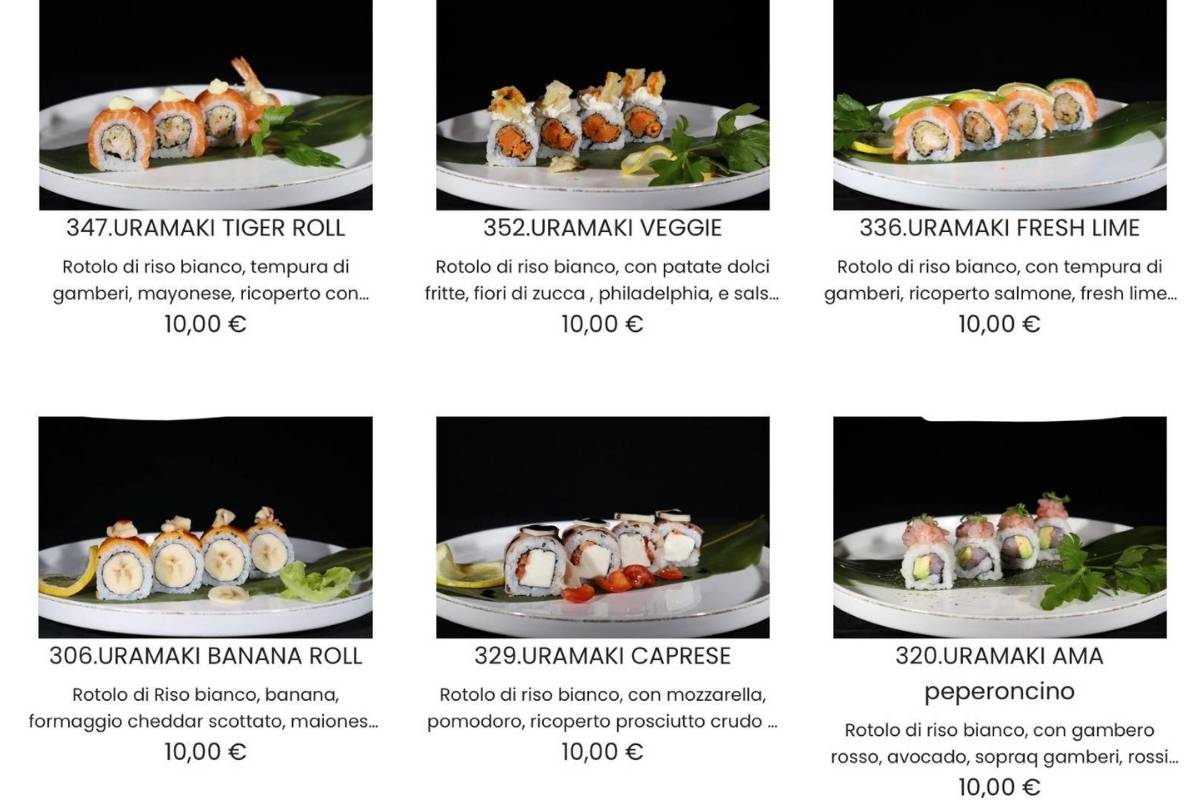Select the 336.Uramaki Fresh Lime card
Image resolution: width=1200 pixels, height=800 pixels.
999,228
